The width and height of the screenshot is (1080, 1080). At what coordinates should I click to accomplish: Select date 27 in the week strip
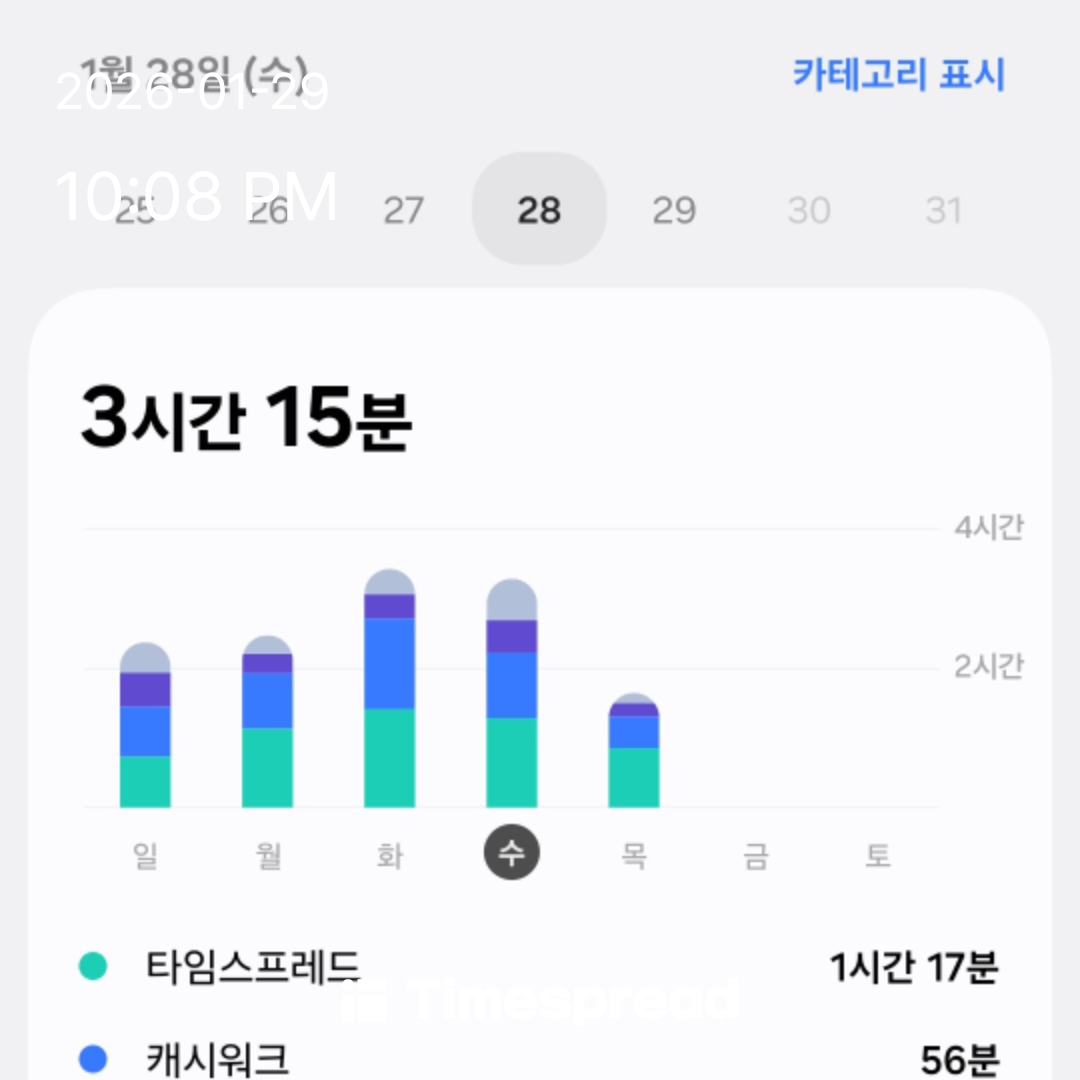403,211
